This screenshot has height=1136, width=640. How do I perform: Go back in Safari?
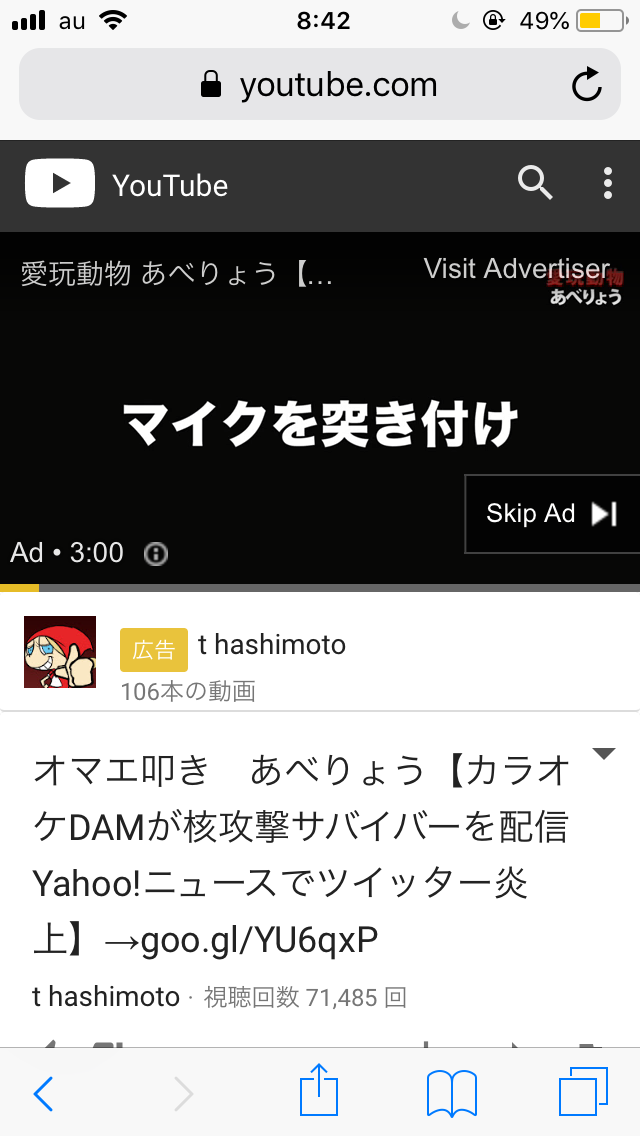(x=43, y=1094)
